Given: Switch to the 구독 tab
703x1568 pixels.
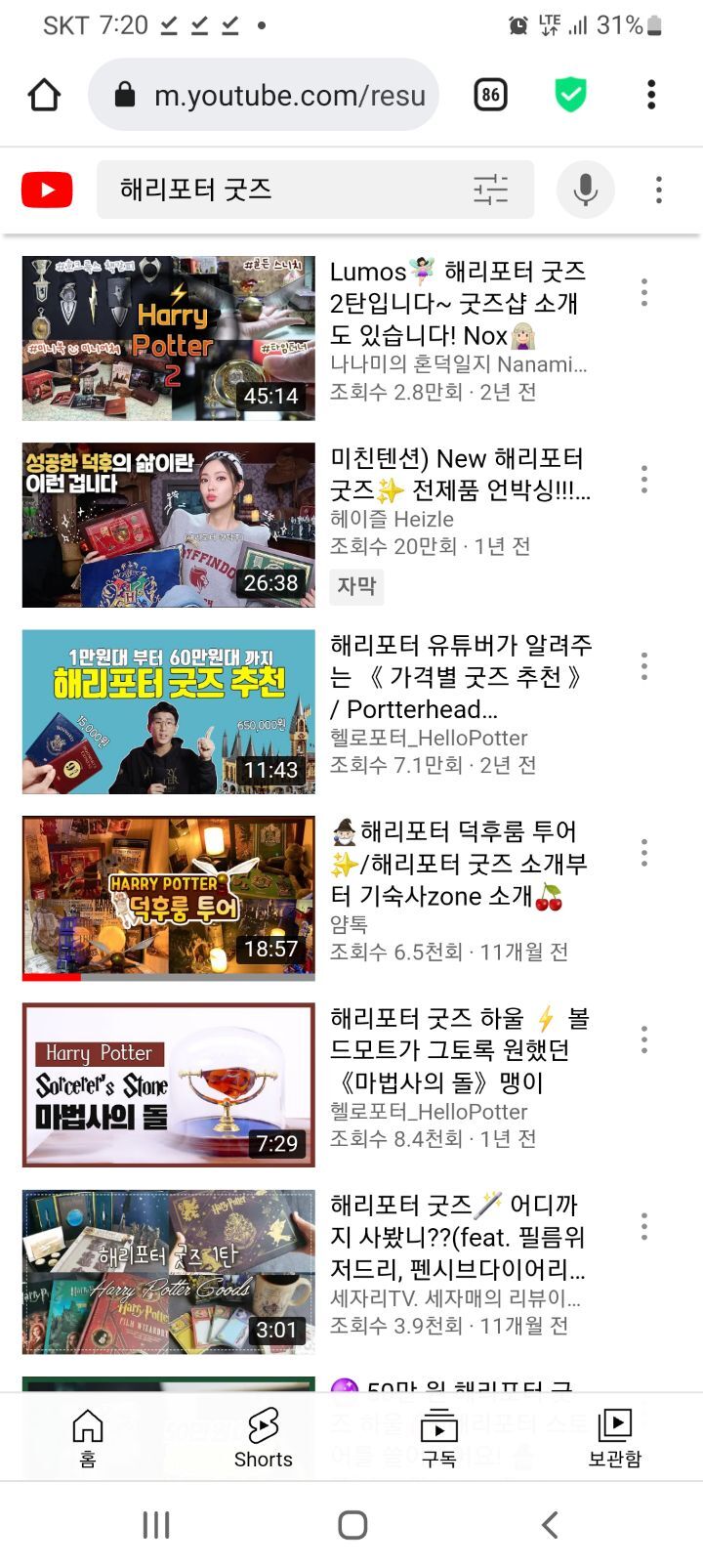Looking at the screenshot, I should click(438, 1438).
